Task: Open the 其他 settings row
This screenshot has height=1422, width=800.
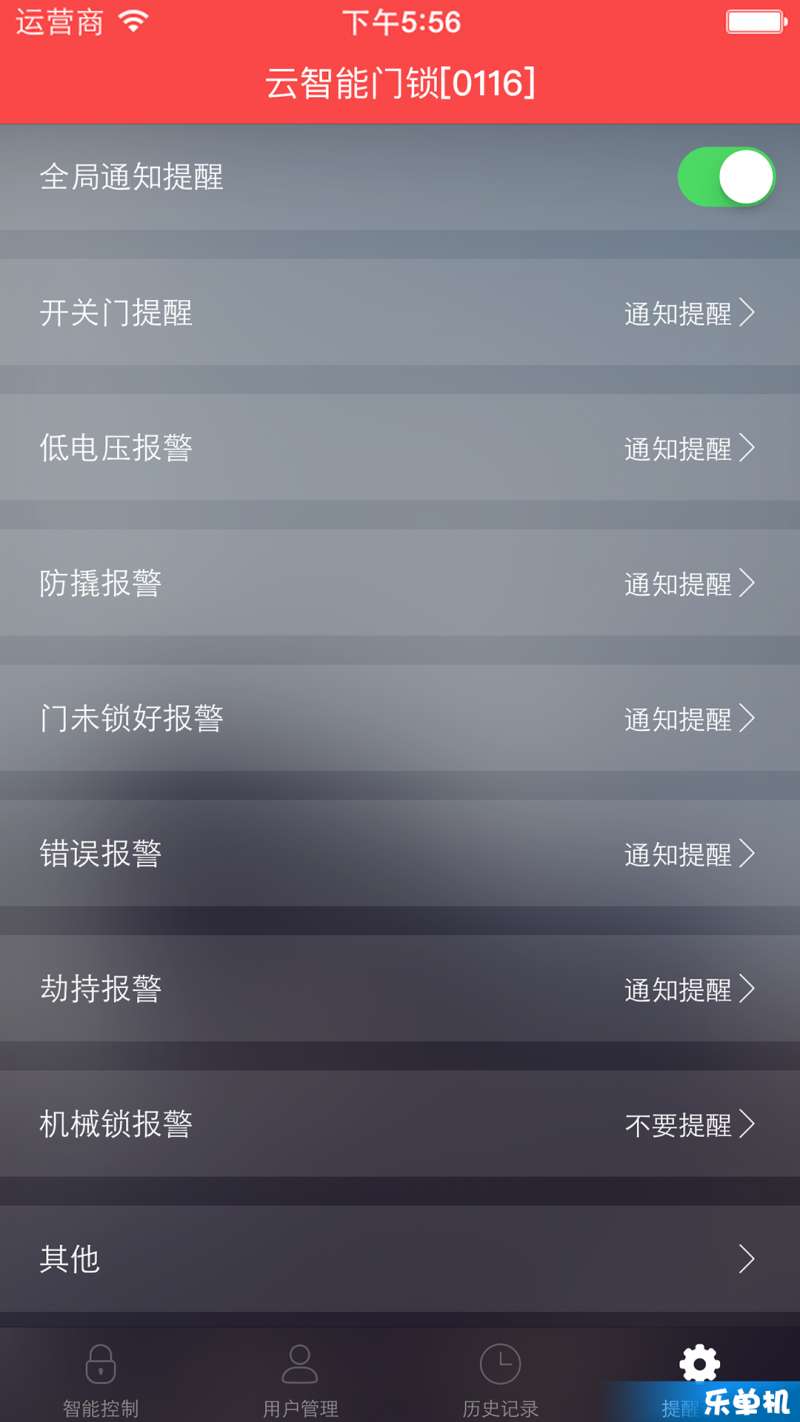Action: tap(400, 1258)
